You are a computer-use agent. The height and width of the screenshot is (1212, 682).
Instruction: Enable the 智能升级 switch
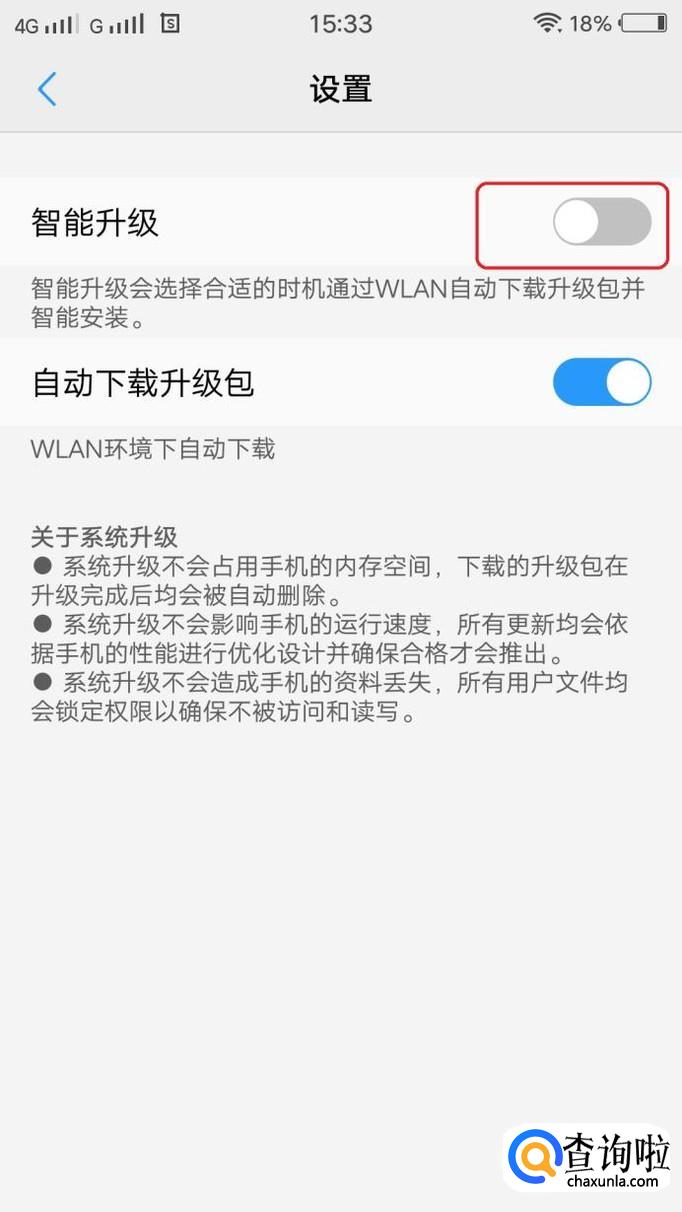click(x=601, y=222)
